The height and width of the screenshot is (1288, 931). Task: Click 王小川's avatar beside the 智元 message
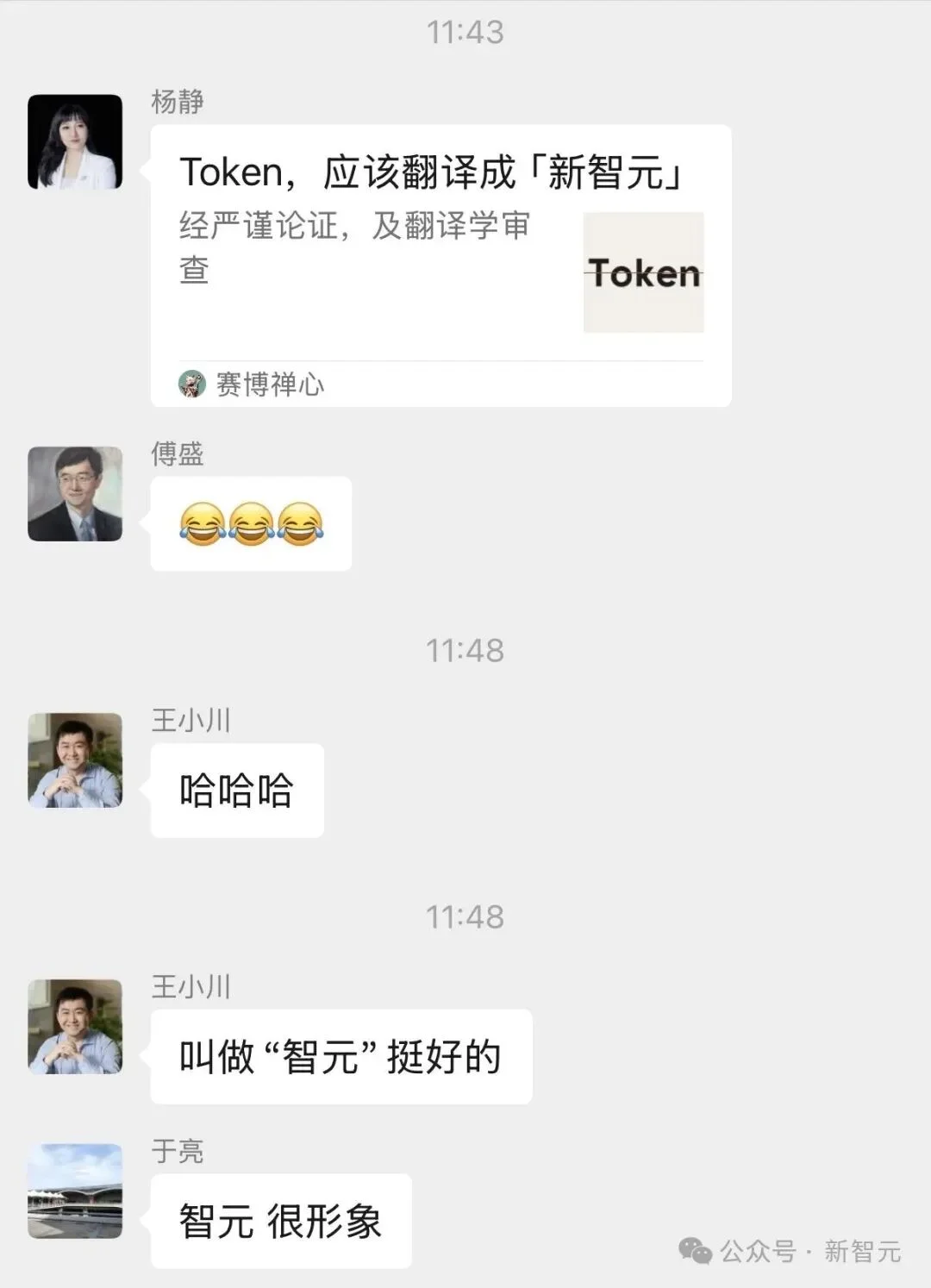coord(75,1026)
